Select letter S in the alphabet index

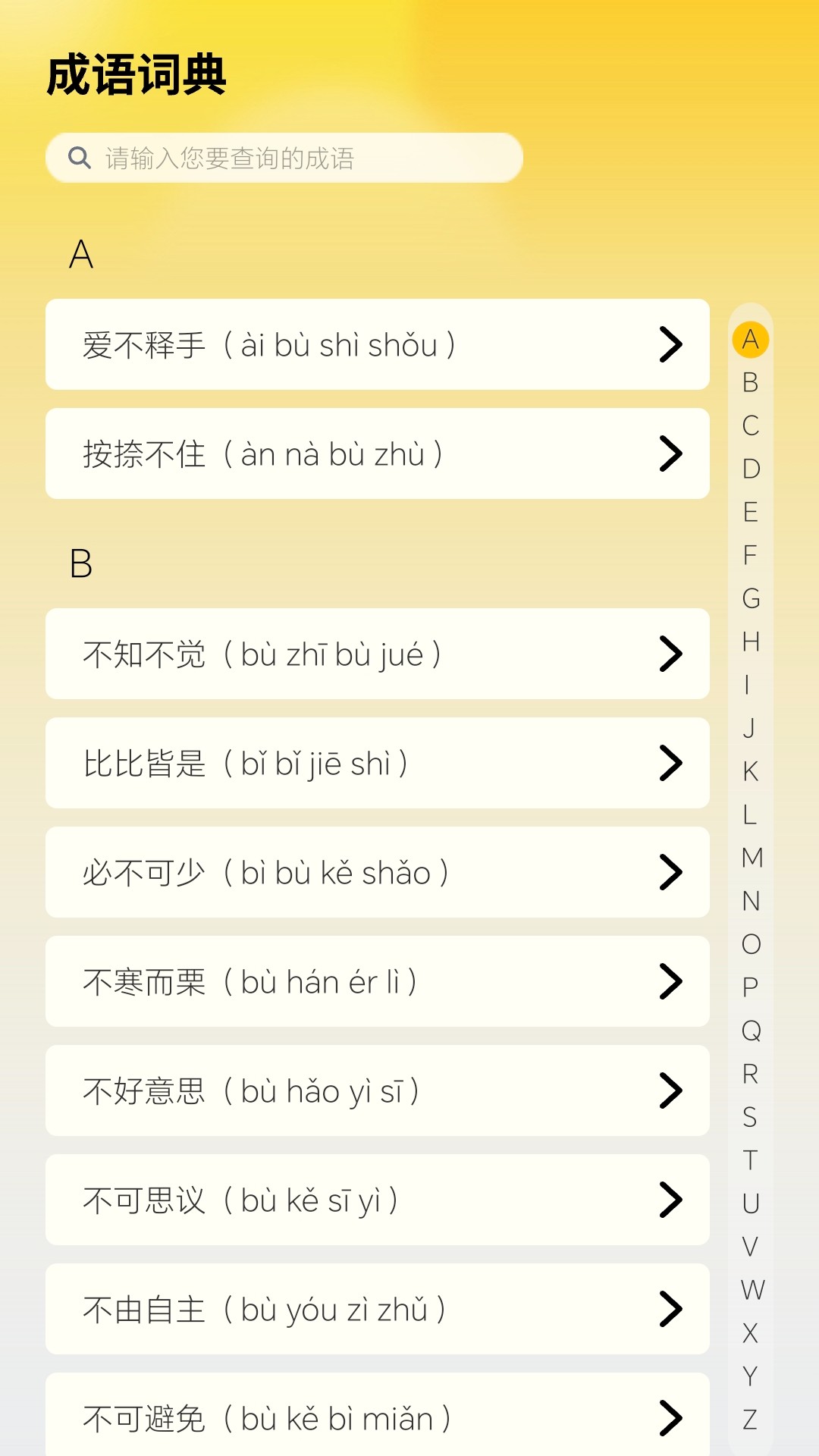(x=751, y=1117)
